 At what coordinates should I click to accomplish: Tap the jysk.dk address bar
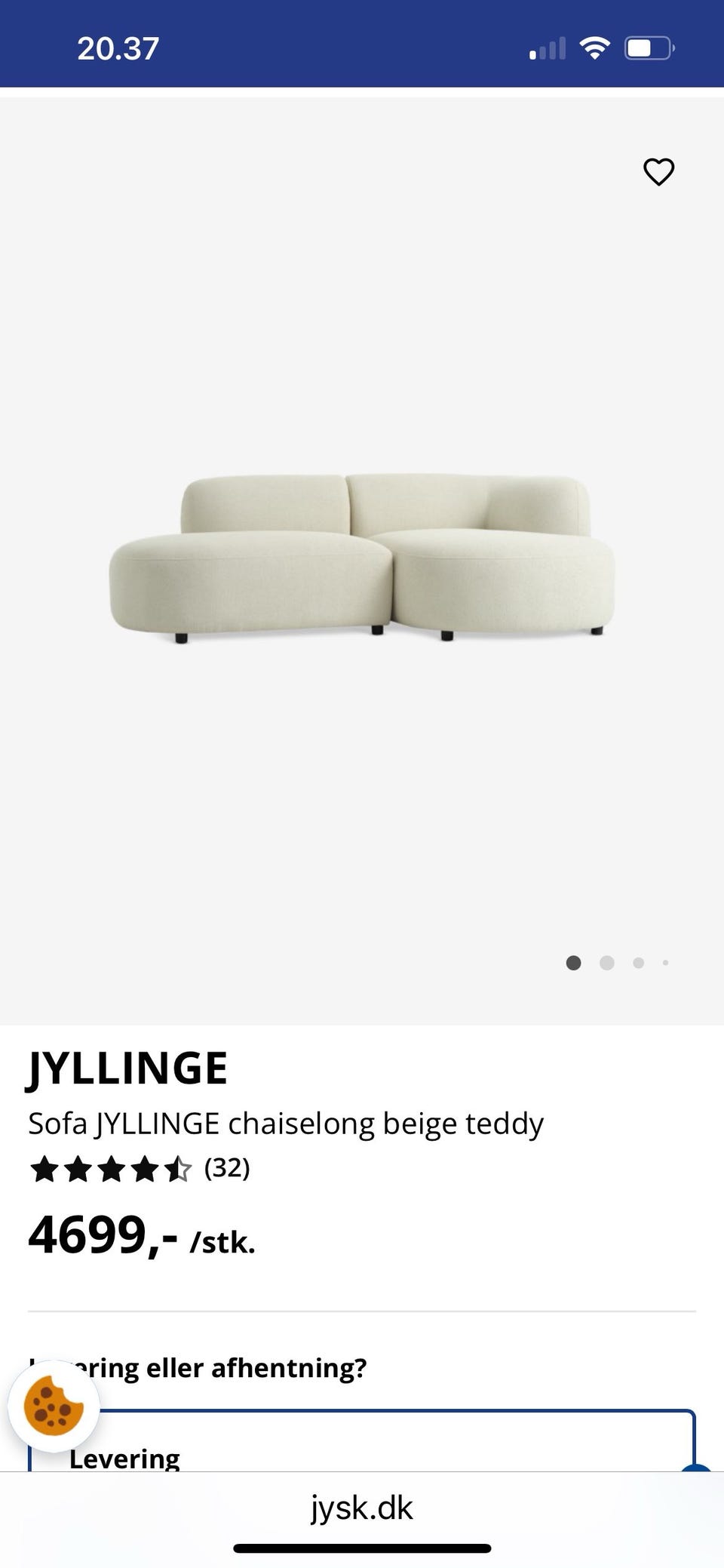[x=362, y=1508]
